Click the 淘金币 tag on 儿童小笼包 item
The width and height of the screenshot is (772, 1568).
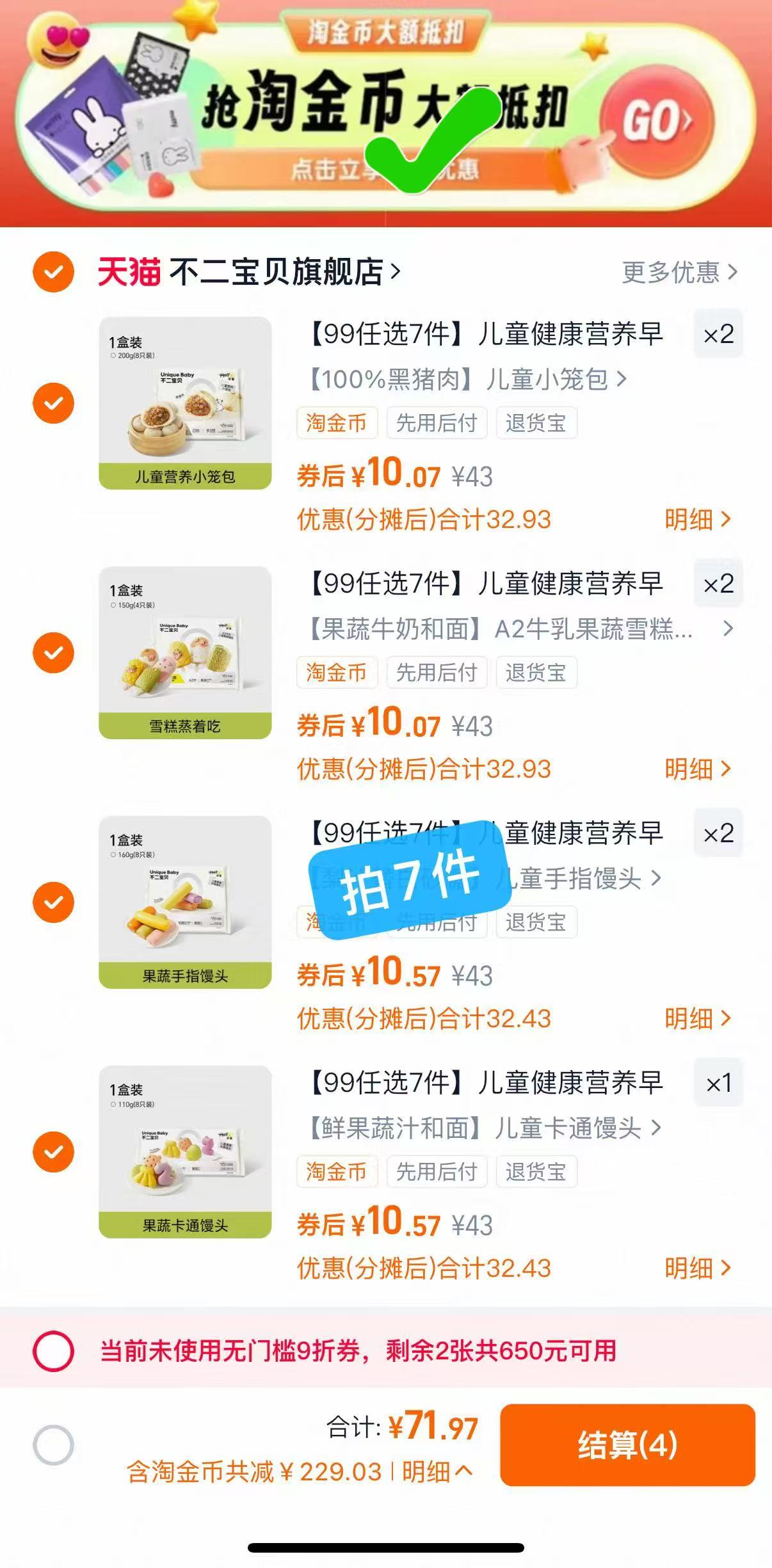[336, 424]
